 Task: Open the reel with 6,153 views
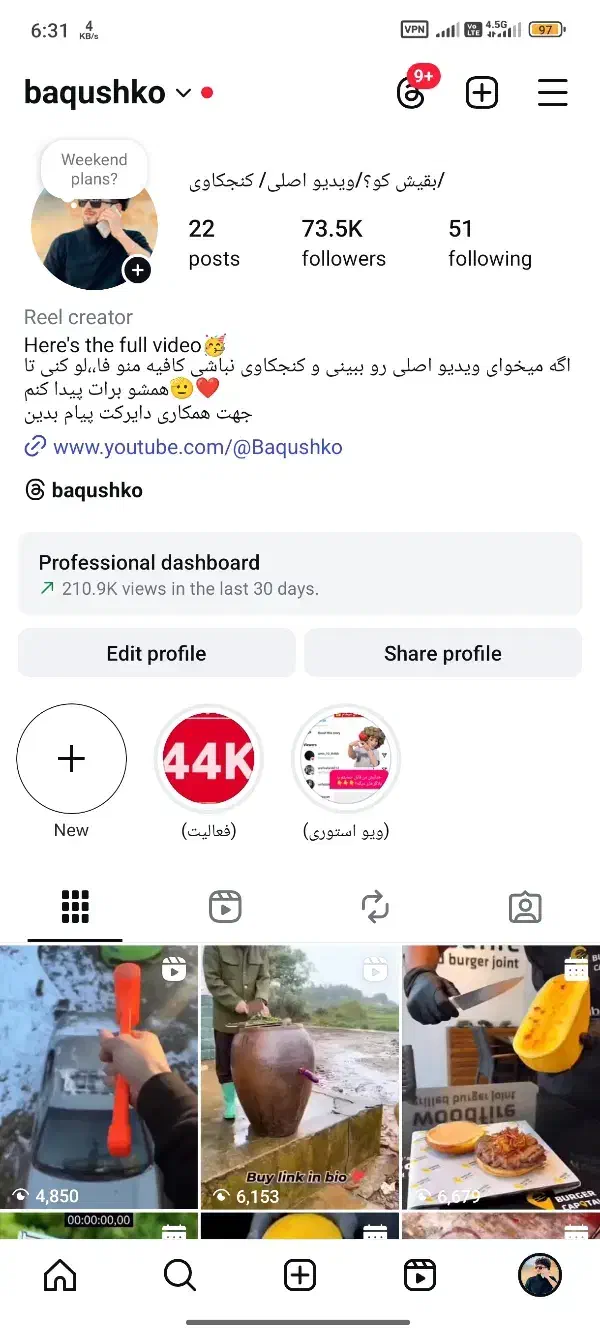[299, 1075]
